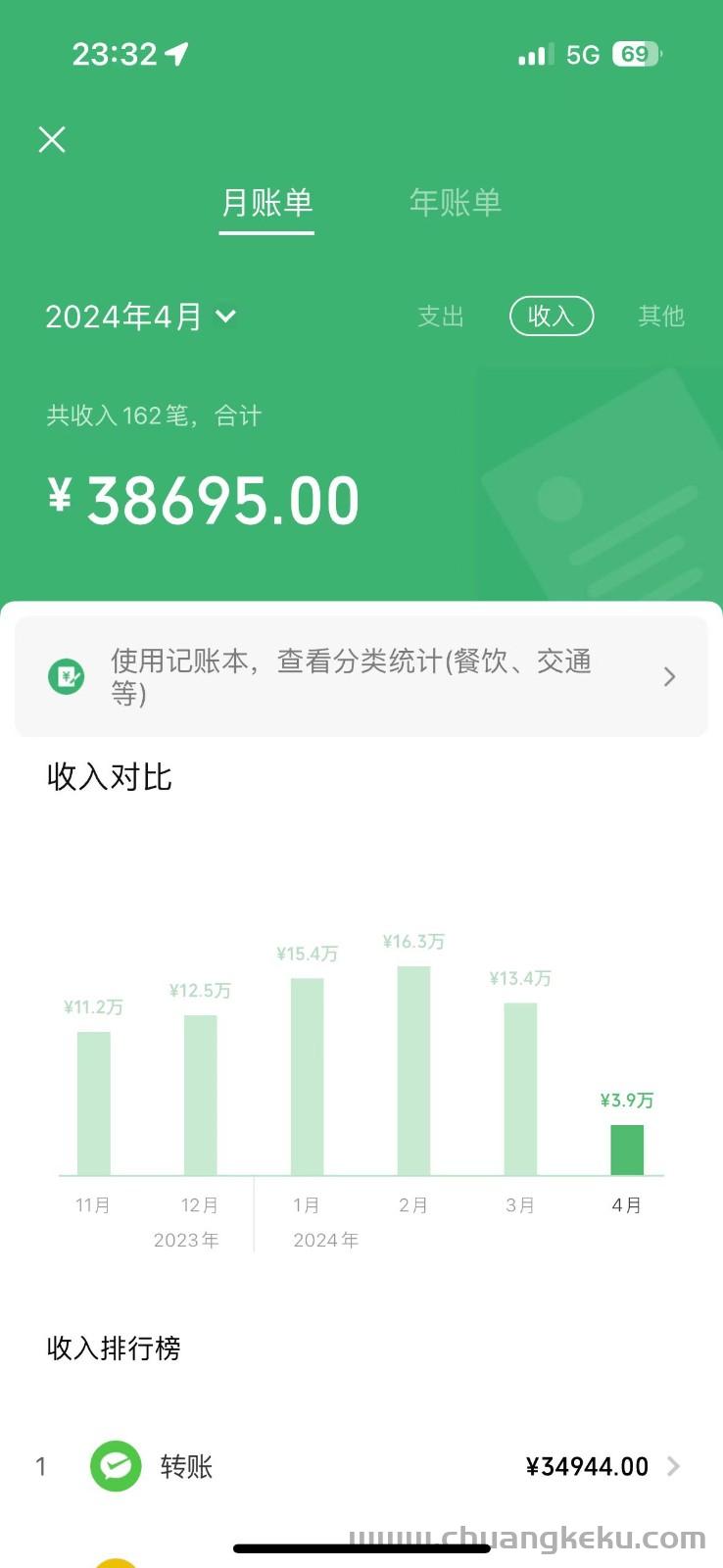Switch to the 年账单 tab

click(456, 203)
